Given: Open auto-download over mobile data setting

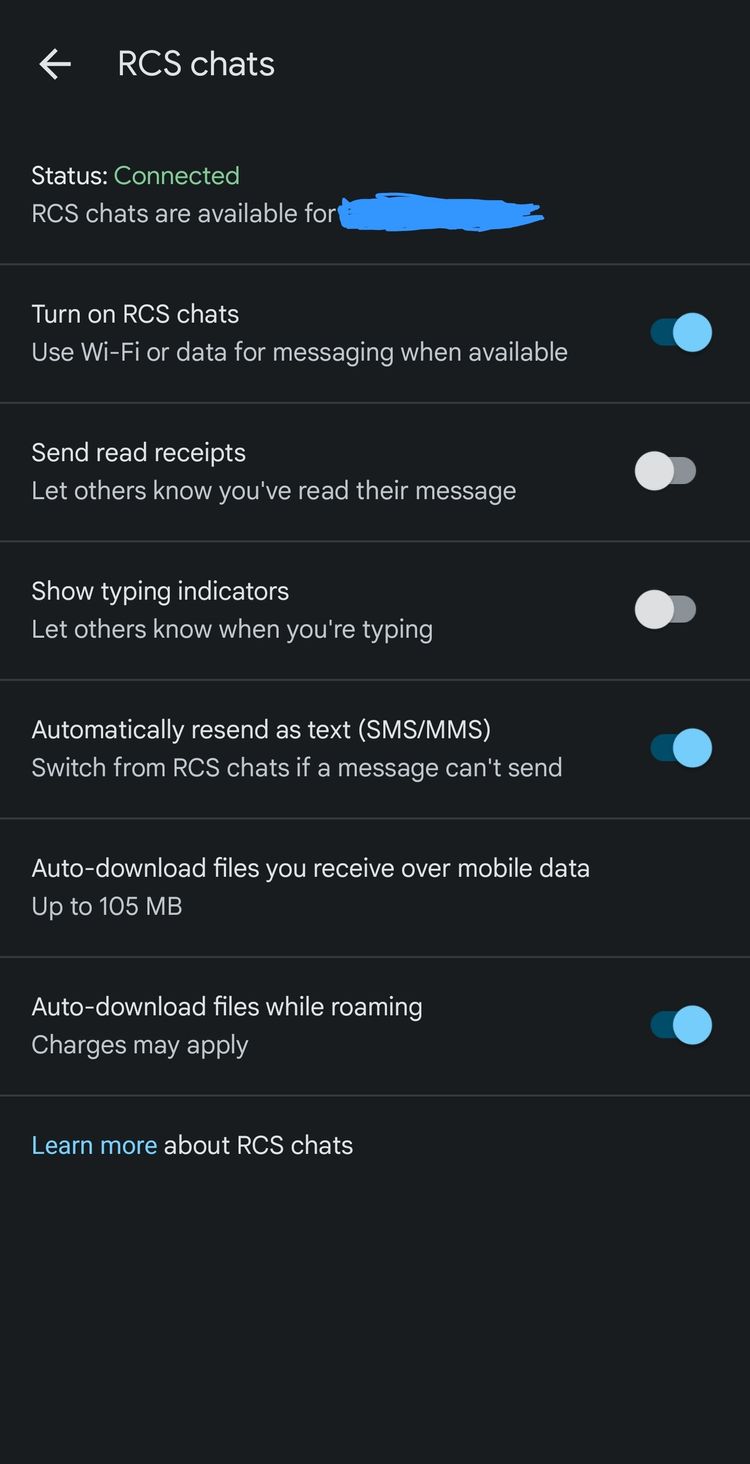Looking at the screenshot, I should click(375, 887).
